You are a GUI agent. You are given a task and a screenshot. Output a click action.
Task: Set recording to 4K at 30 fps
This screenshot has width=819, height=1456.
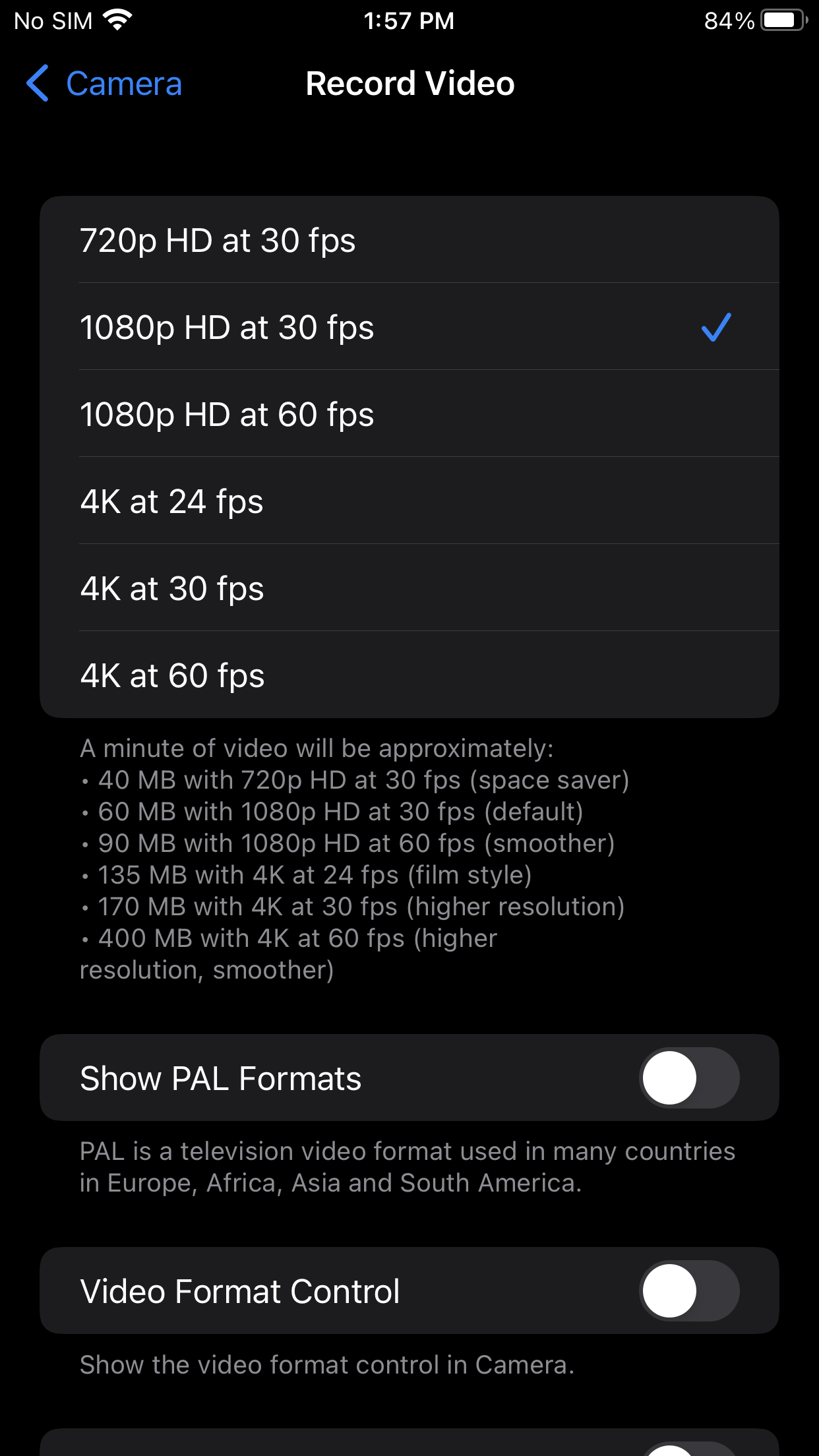coord(409,588)
